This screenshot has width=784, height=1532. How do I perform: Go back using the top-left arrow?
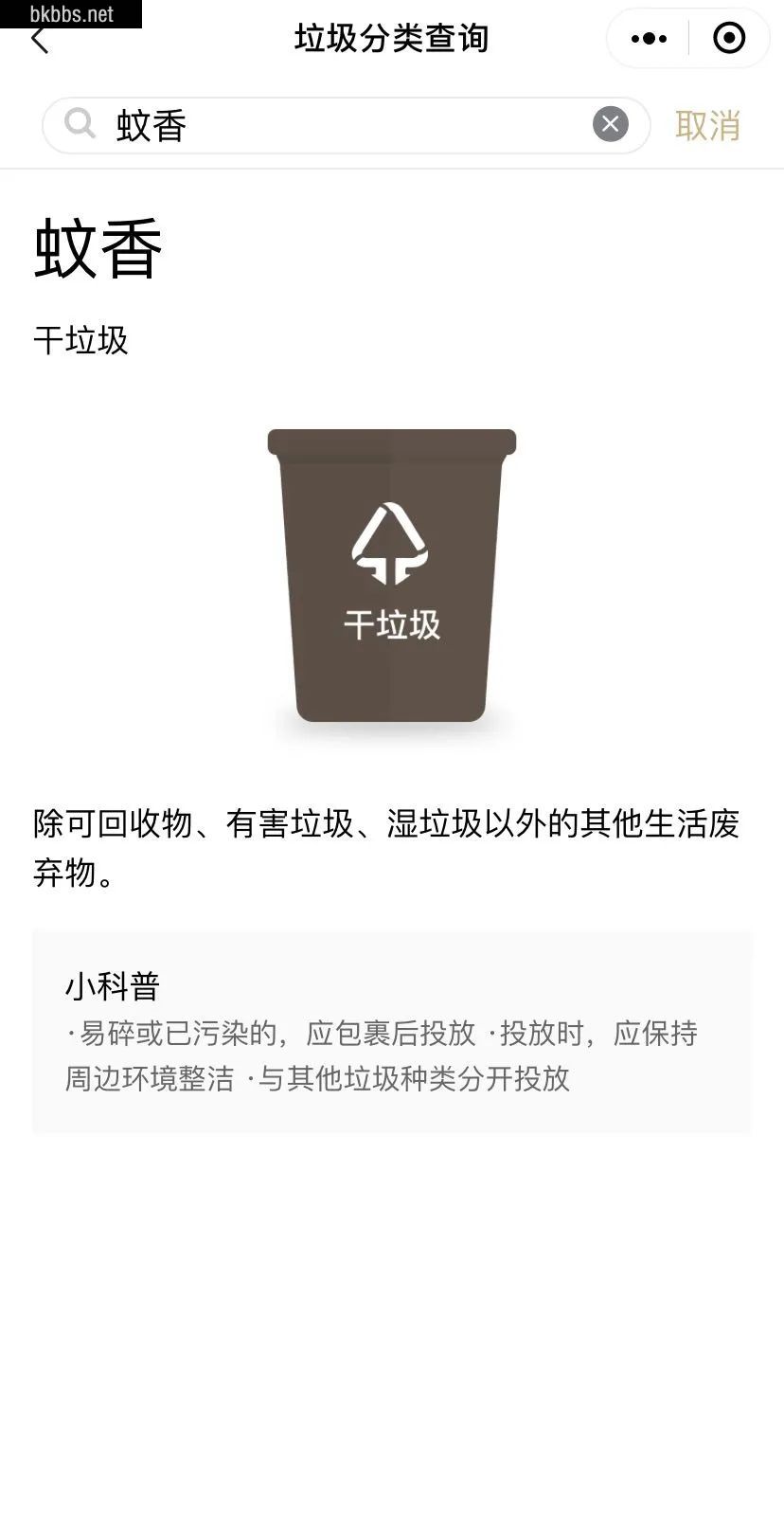tap(40, 40)
